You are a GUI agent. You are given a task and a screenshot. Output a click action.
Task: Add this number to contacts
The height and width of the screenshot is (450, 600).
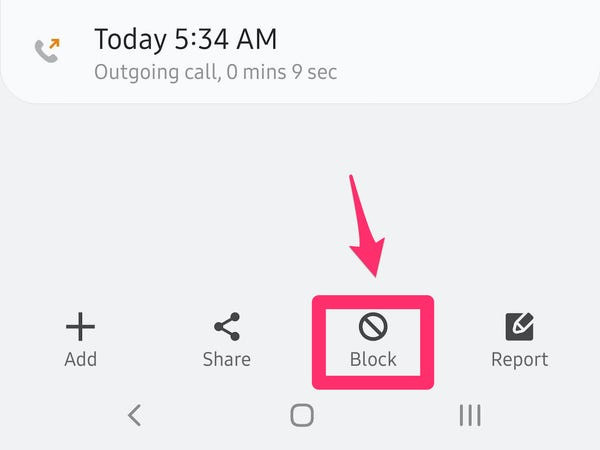(x=80, y=340)
